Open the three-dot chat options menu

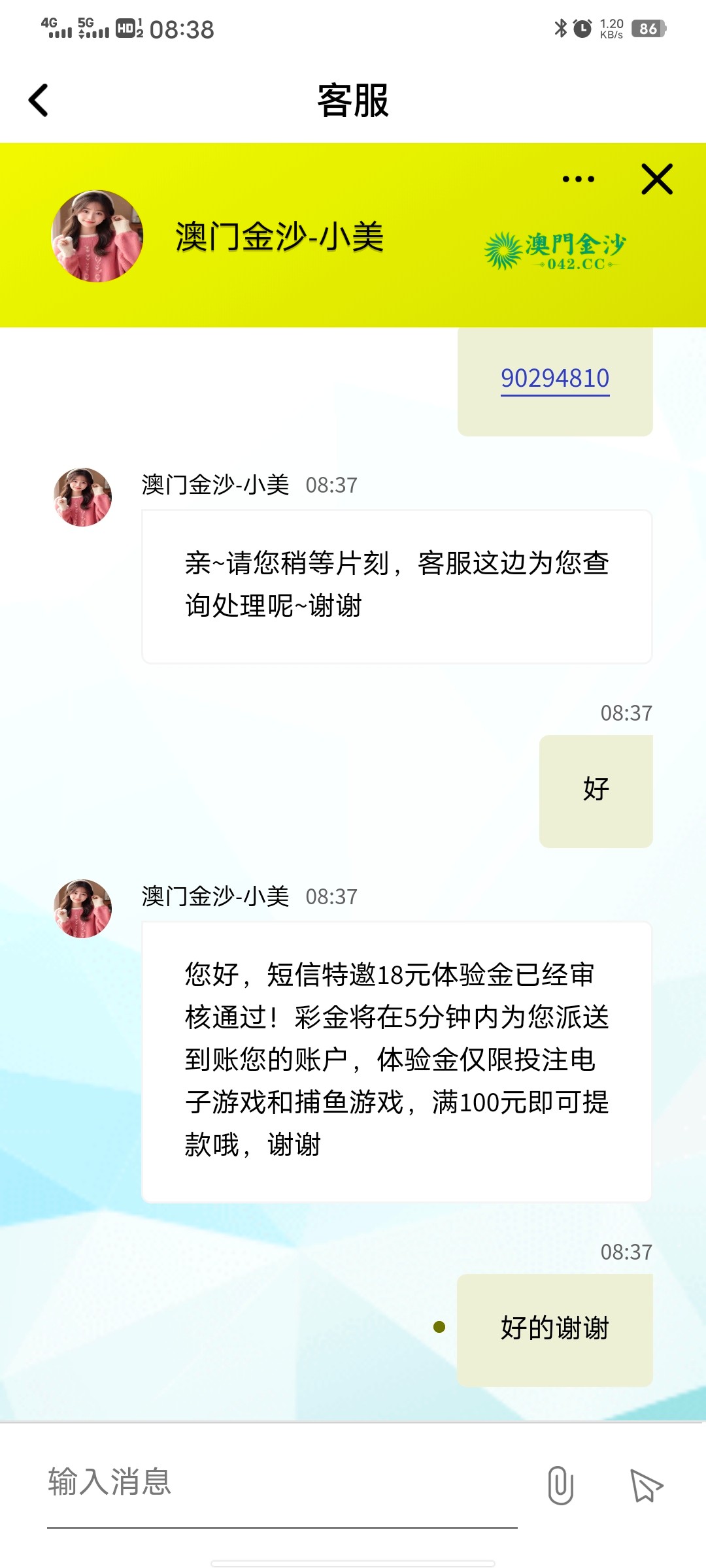tap(579, 179)
